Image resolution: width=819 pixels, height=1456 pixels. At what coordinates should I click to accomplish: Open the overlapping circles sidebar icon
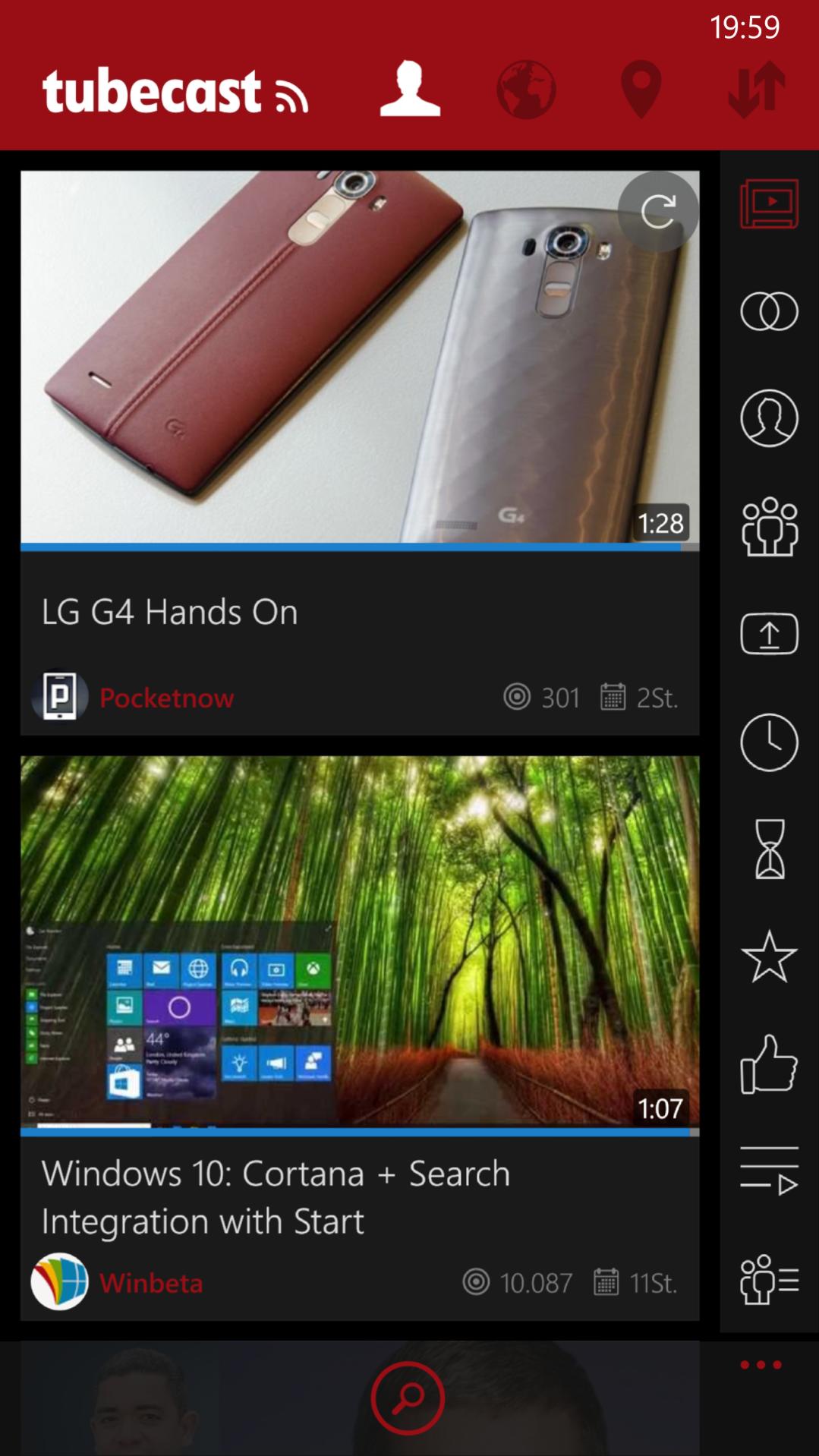769,311
